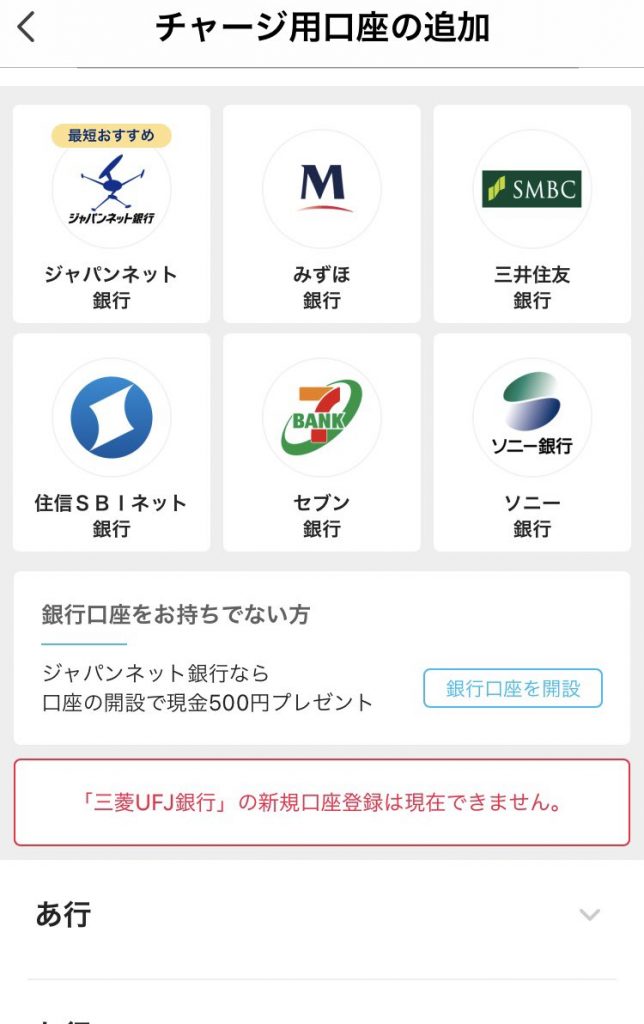Choose みずほ銀行 bank card
Image resolution: width=644 pixels, height=1024 pixels.
coord(322,214)
